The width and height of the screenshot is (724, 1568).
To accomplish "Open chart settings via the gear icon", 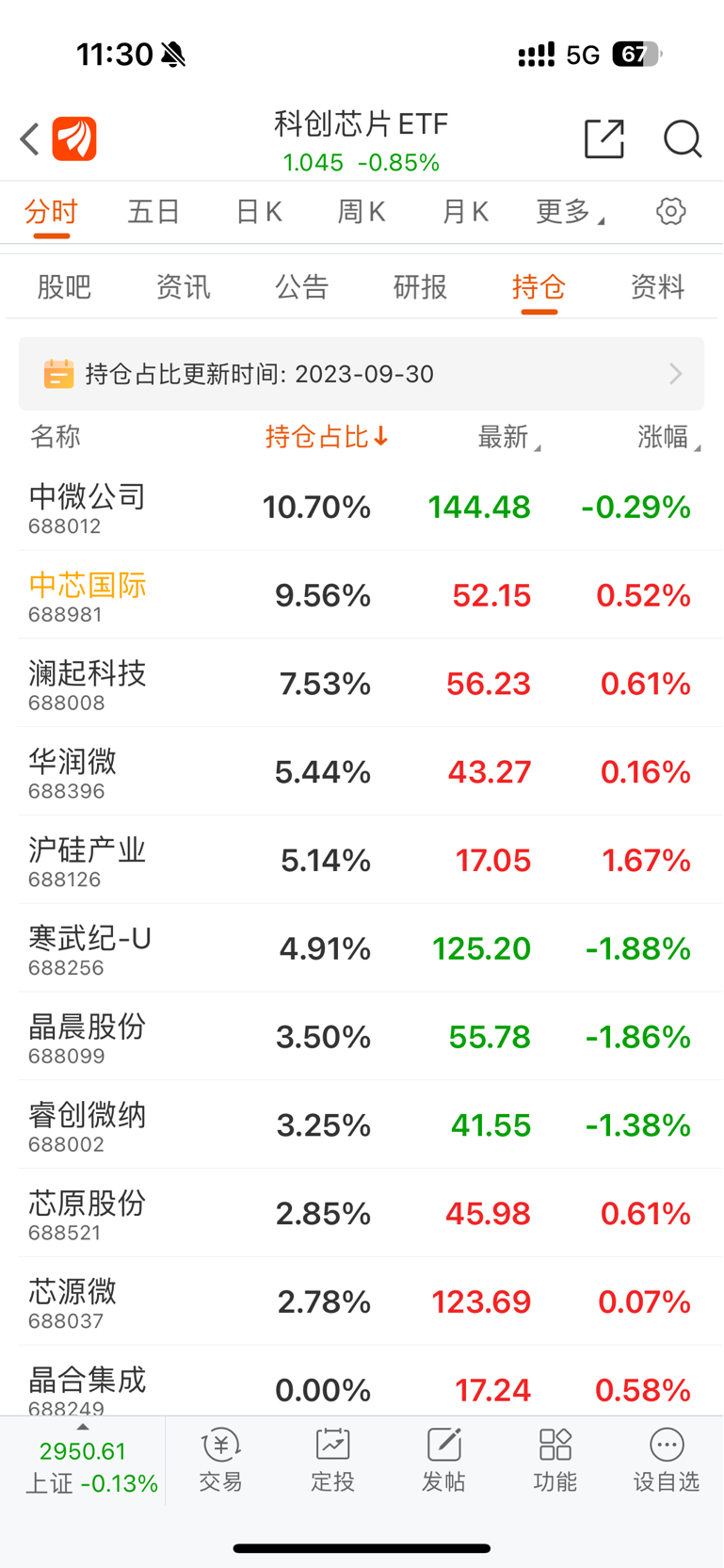I will pyautogui.click(x=669, y=211).
